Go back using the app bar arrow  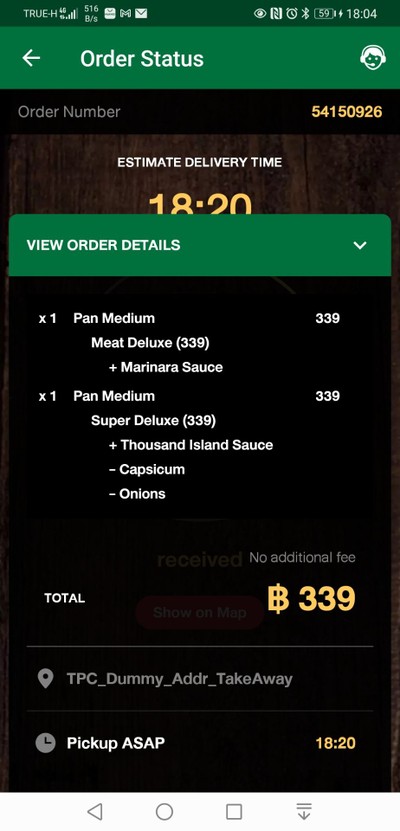coord(31,58)
